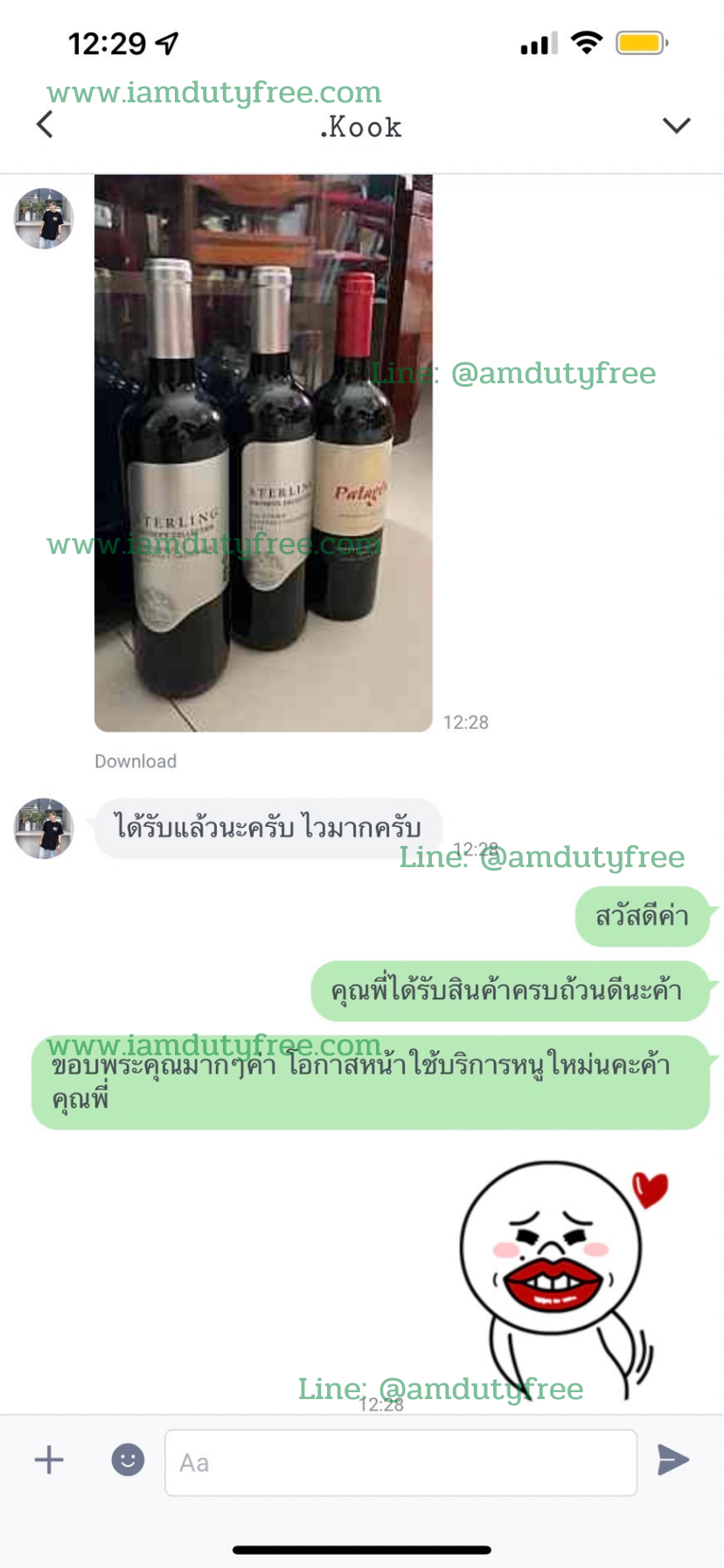Send the message
Image resolution: width=724 pixels, height=1568 pixels.
coord(673,1459)
